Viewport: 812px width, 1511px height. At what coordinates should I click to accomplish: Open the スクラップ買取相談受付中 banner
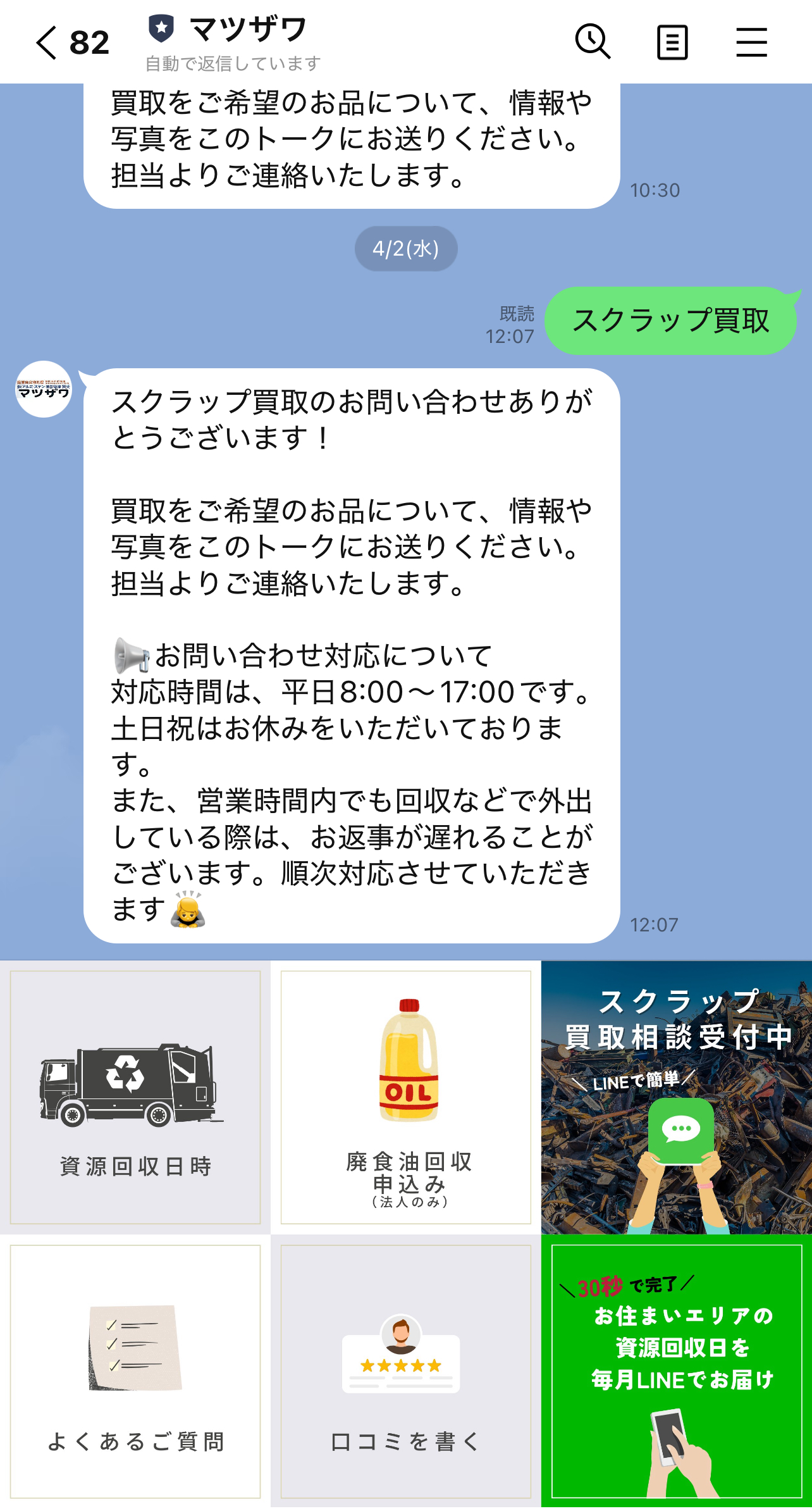pyautogui.click(x=677, y=1097)
